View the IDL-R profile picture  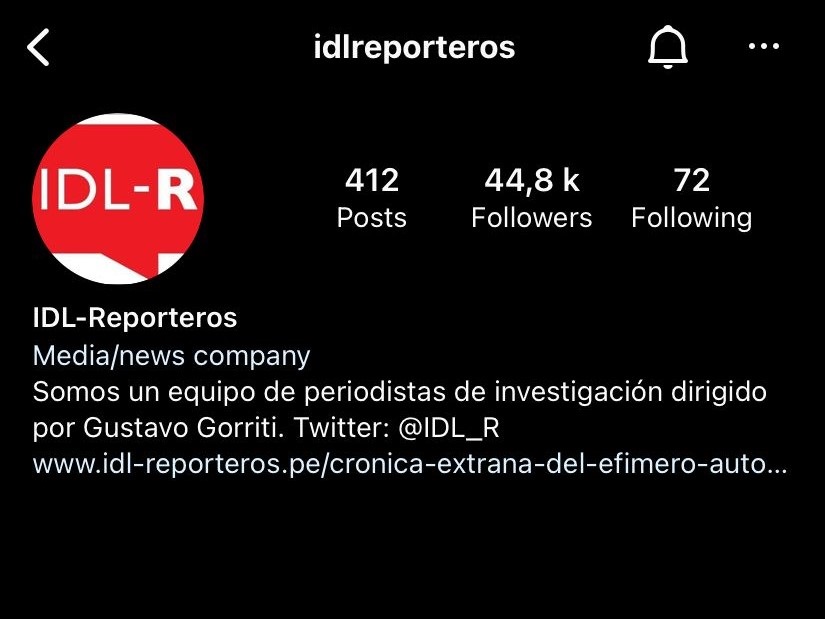[118, 199]
